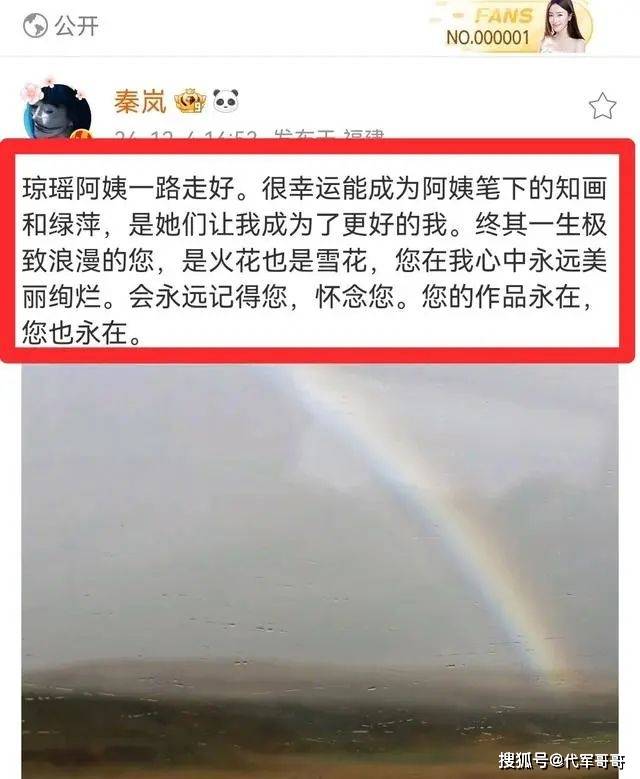Open the 公开 visibility setting

tap(62, 25)
